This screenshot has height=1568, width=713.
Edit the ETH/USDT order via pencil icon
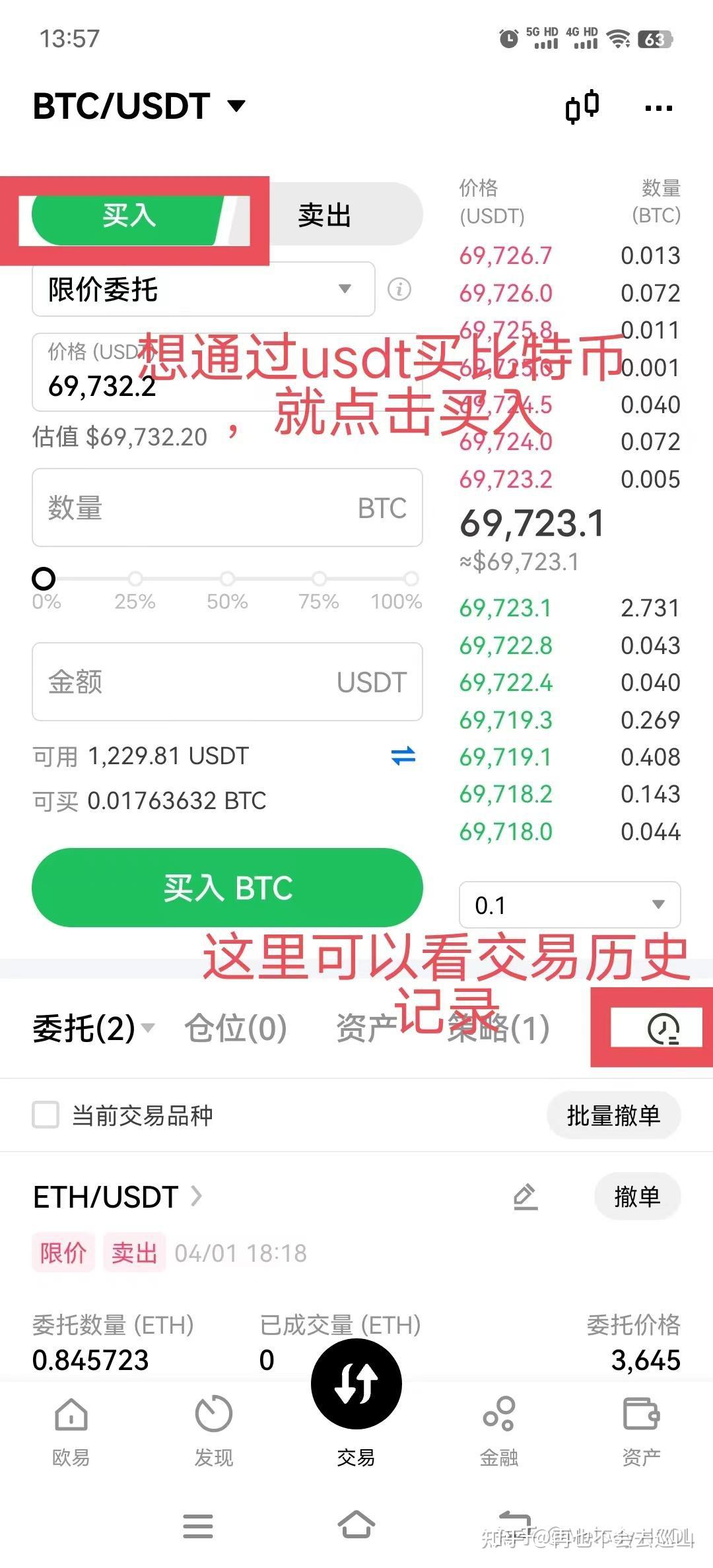click(x=526, y=1196)
